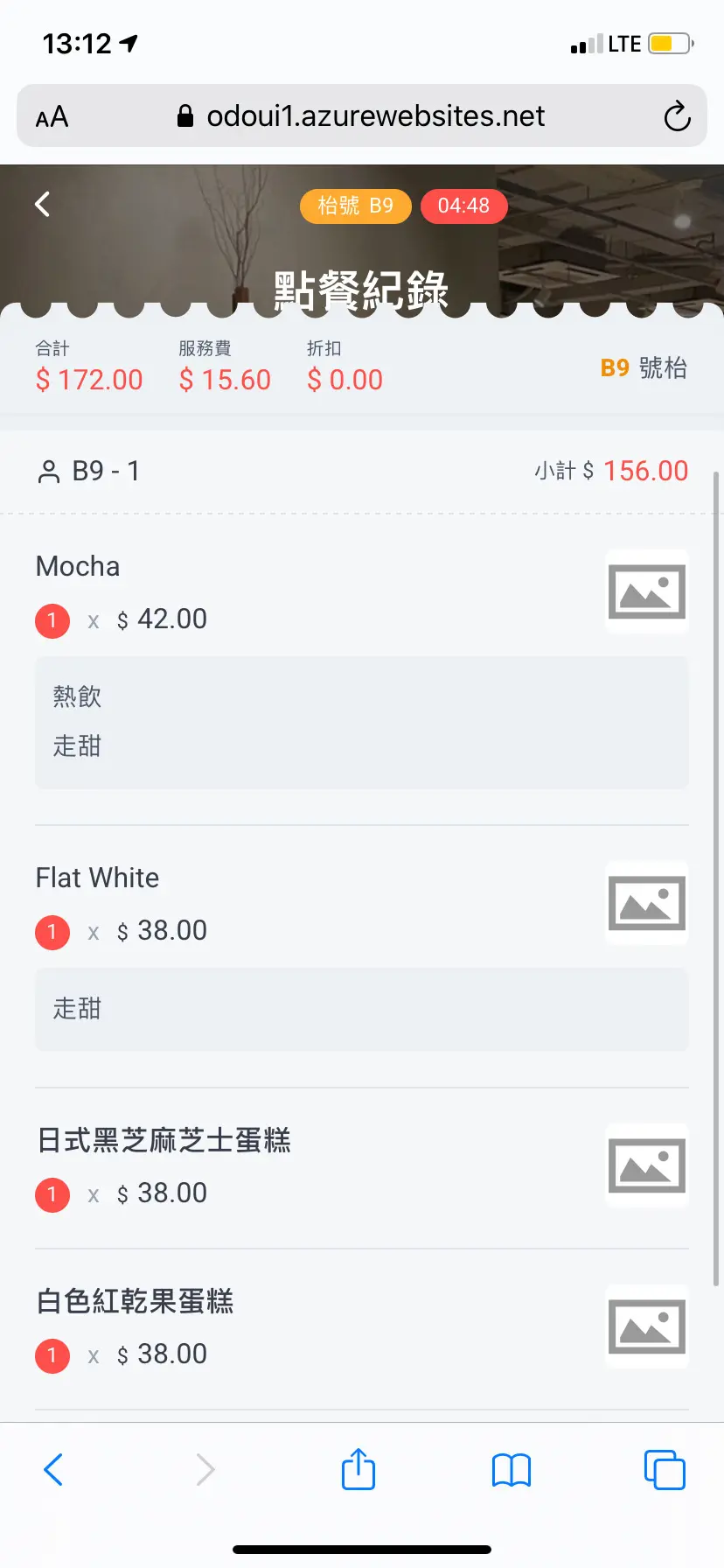Tap the table B9 badge
The height and width of the screenshot is (1568, 724).
(355, 206)
